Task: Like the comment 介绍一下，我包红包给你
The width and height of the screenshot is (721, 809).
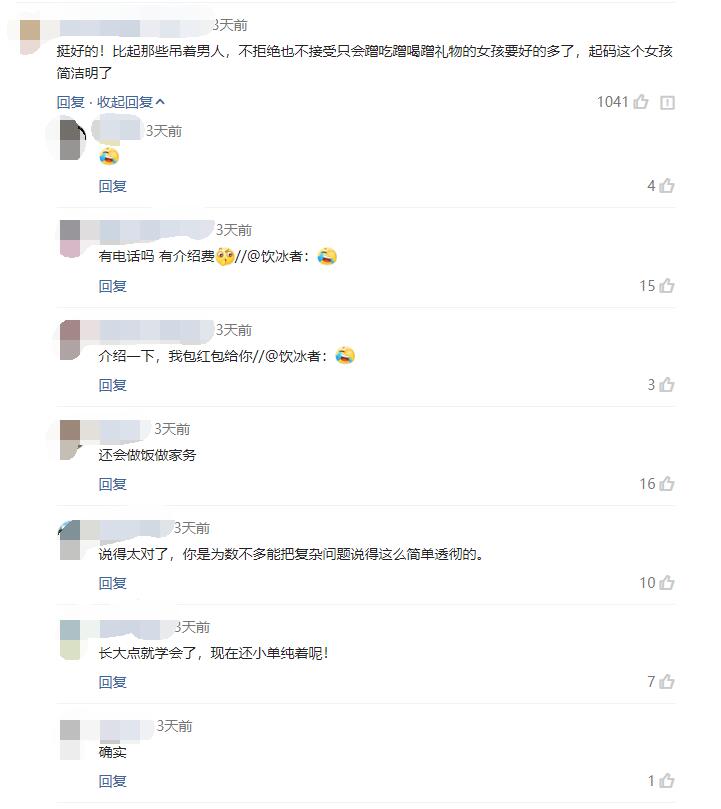Action: (x=666, y=385)
